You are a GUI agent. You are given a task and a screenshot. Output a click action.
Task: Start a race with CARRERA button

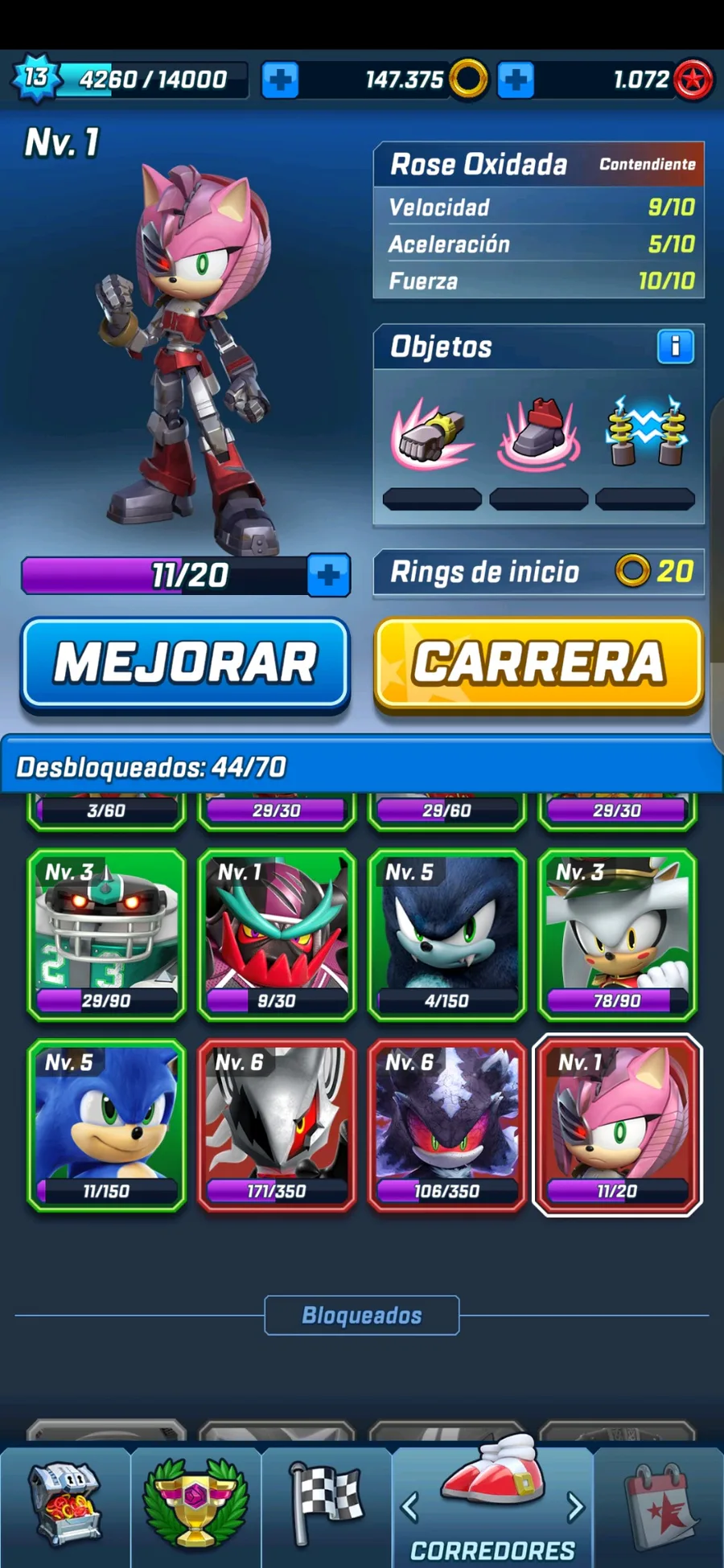(539, 665)
